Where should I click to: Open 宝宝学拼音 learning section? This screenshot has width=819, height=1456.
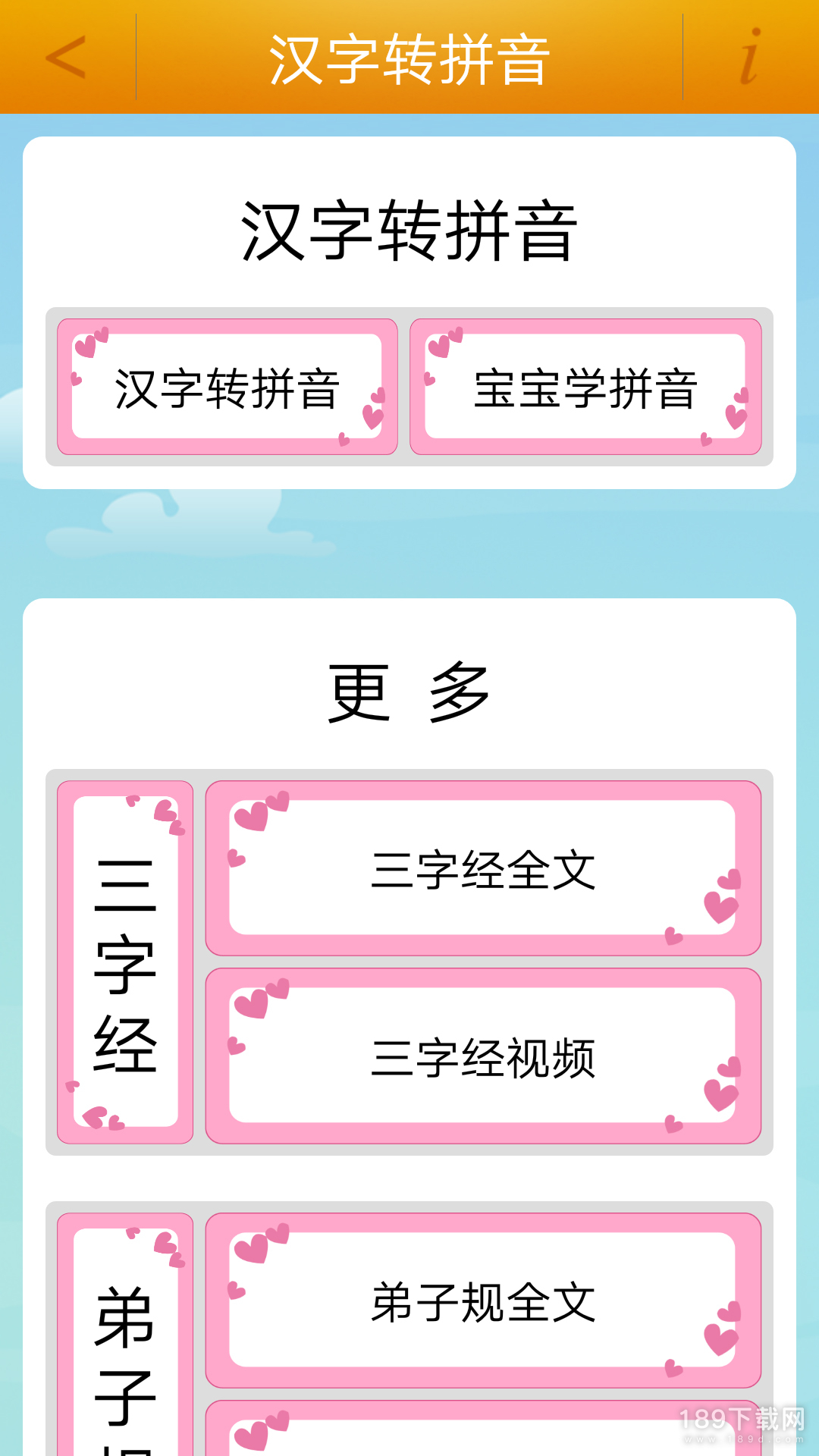click(x=585, y=388)
